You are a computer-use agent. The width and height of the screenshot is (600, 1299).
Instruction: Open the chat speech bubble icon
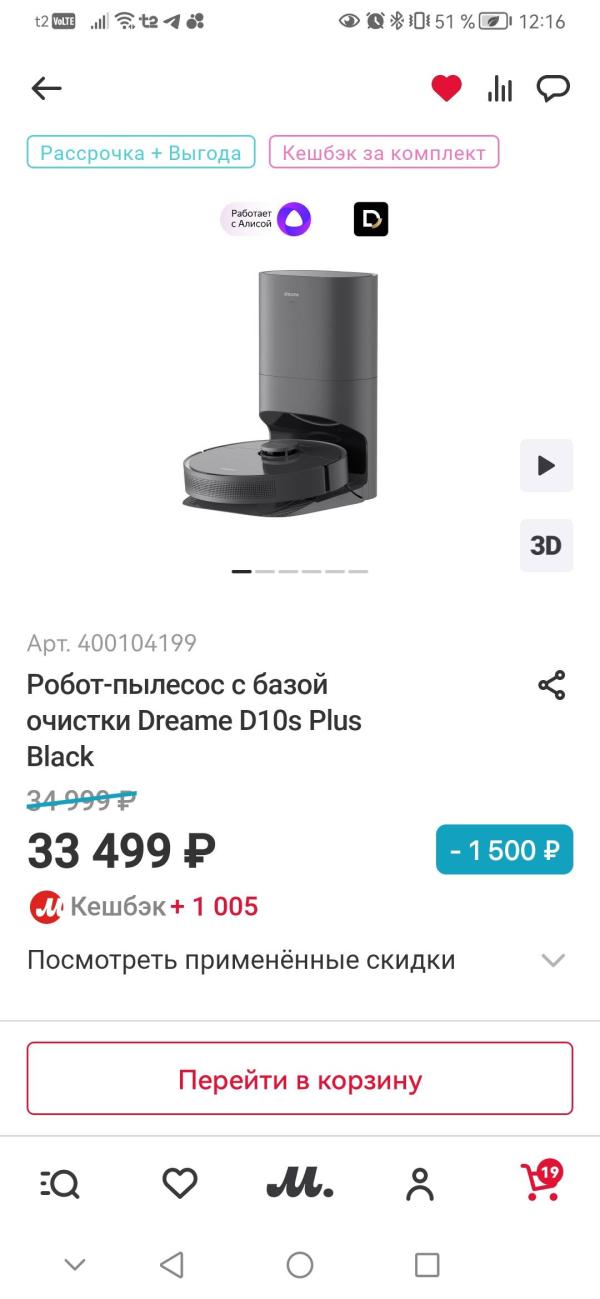553,89
